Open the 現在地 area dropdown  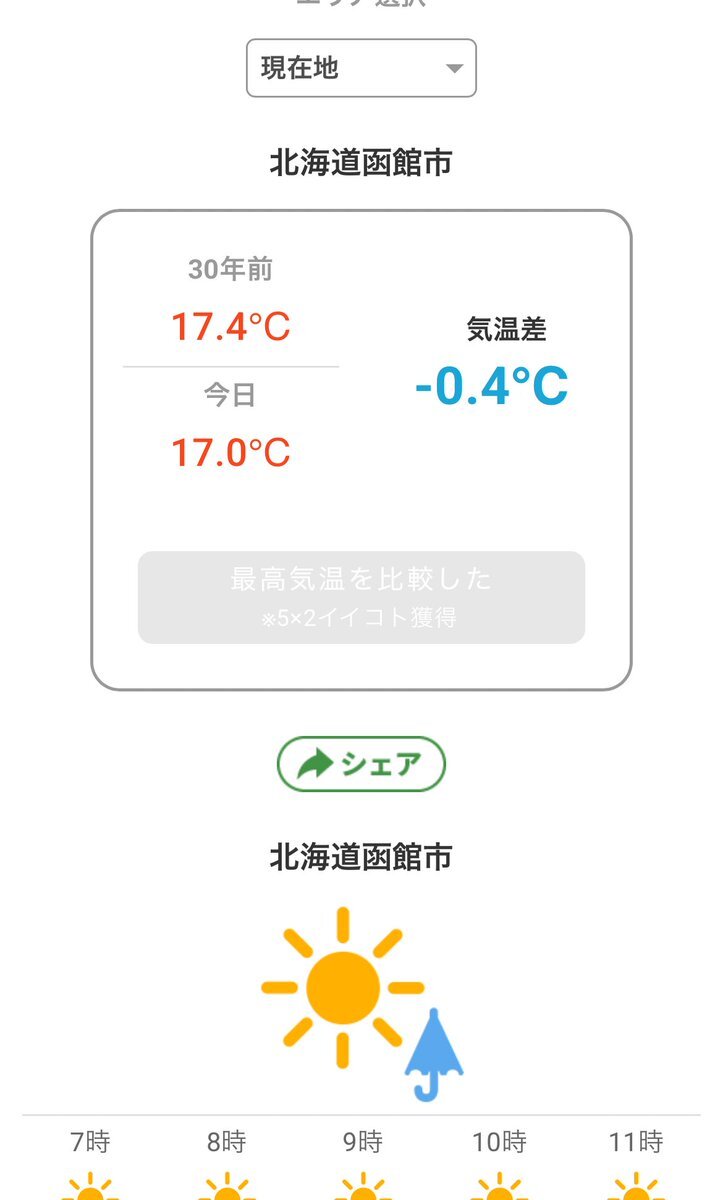(361, 68)
